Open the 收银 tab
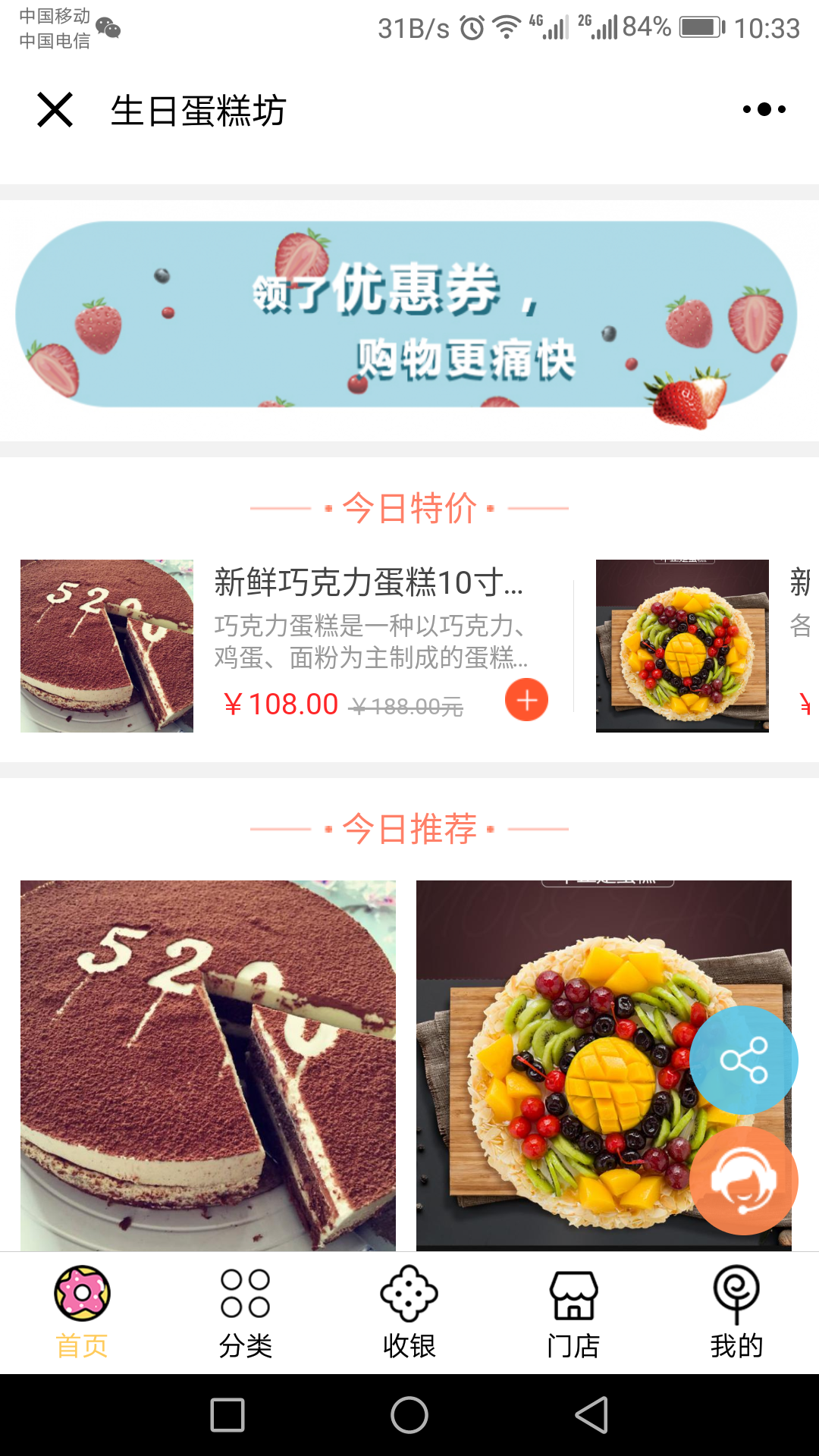 [409, 1312]
